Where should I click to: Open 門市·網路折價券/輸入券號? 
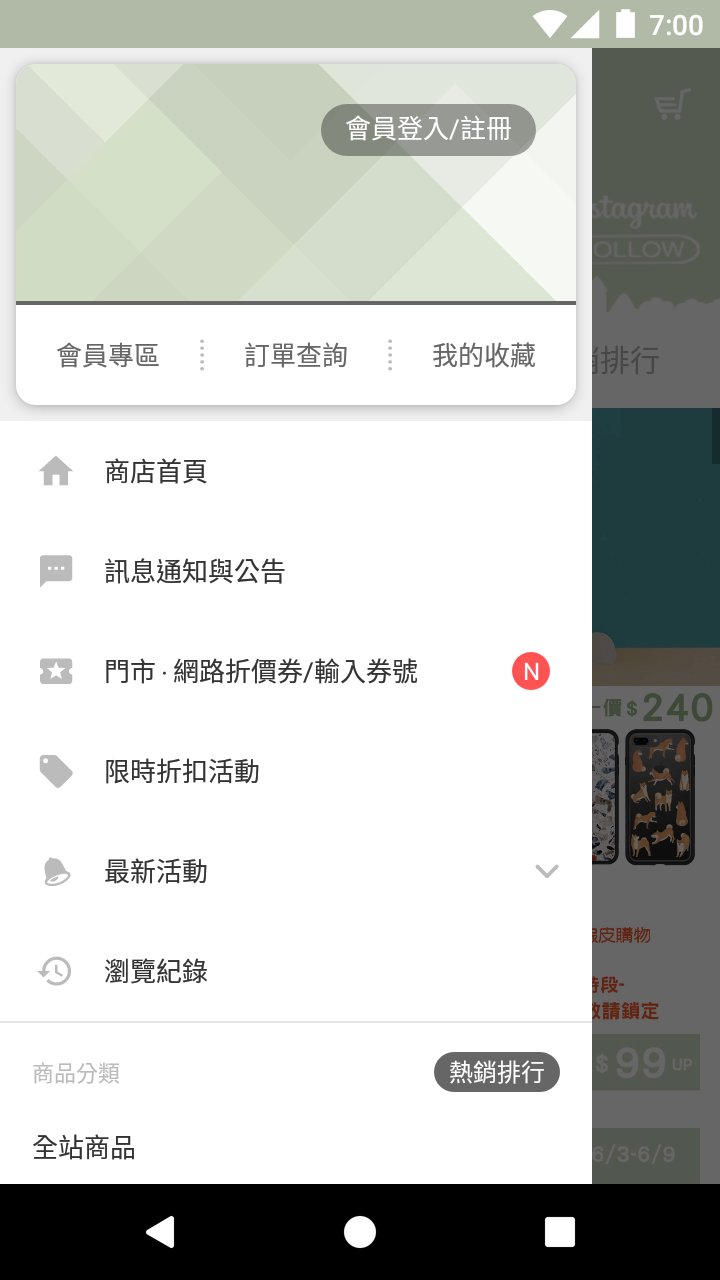[x=296, y=671]
